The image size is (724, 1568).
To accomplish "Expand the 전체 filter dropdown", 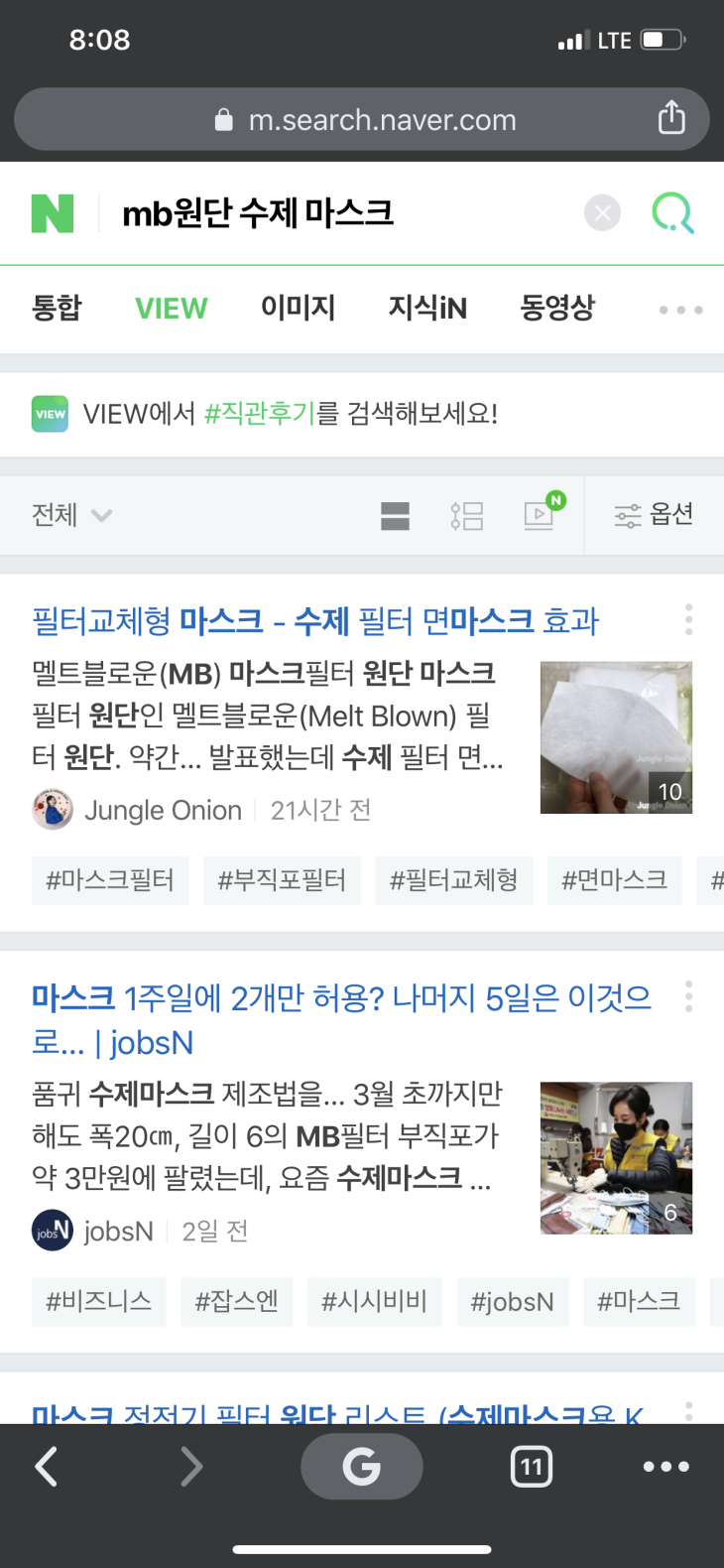I will [71, 515].
